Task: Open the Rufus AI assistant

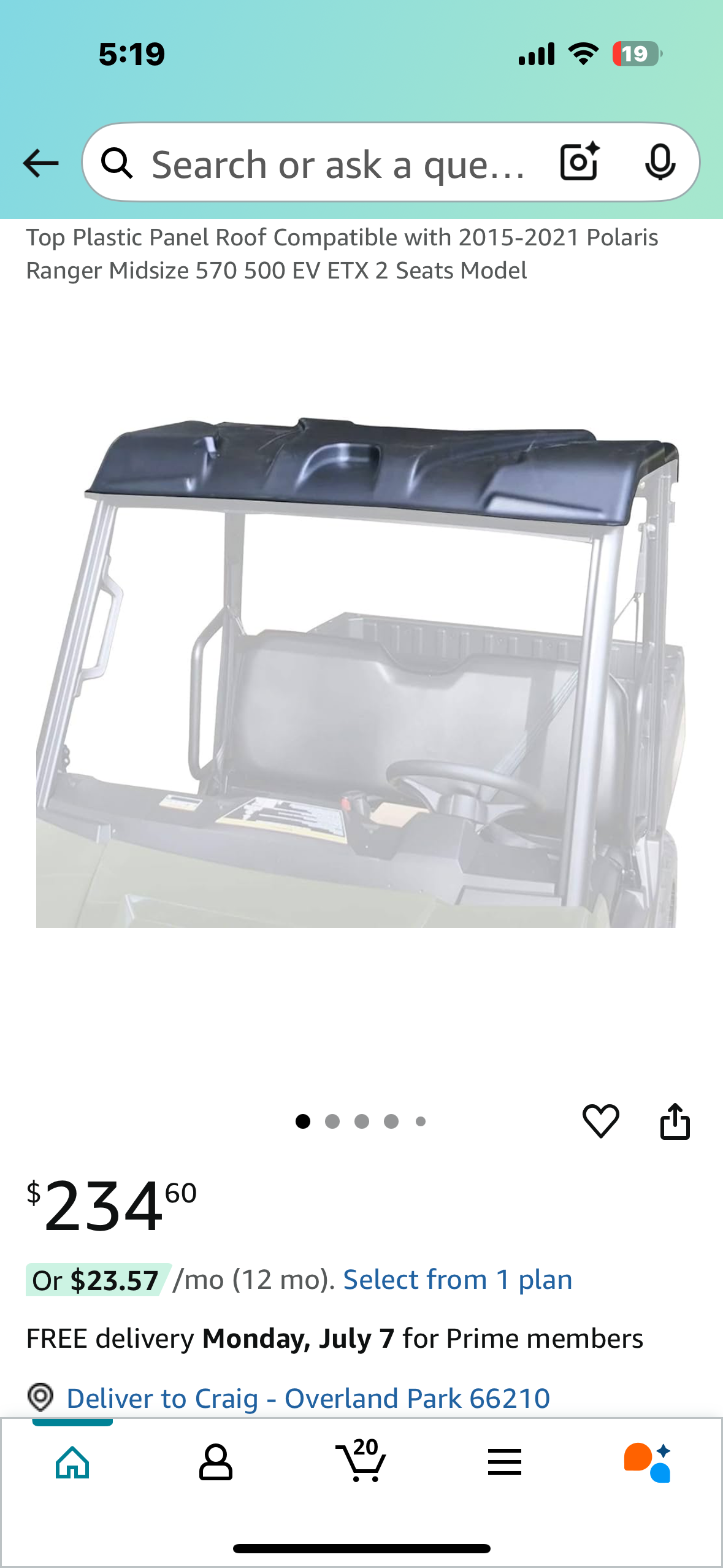Action: [648, 1462]
